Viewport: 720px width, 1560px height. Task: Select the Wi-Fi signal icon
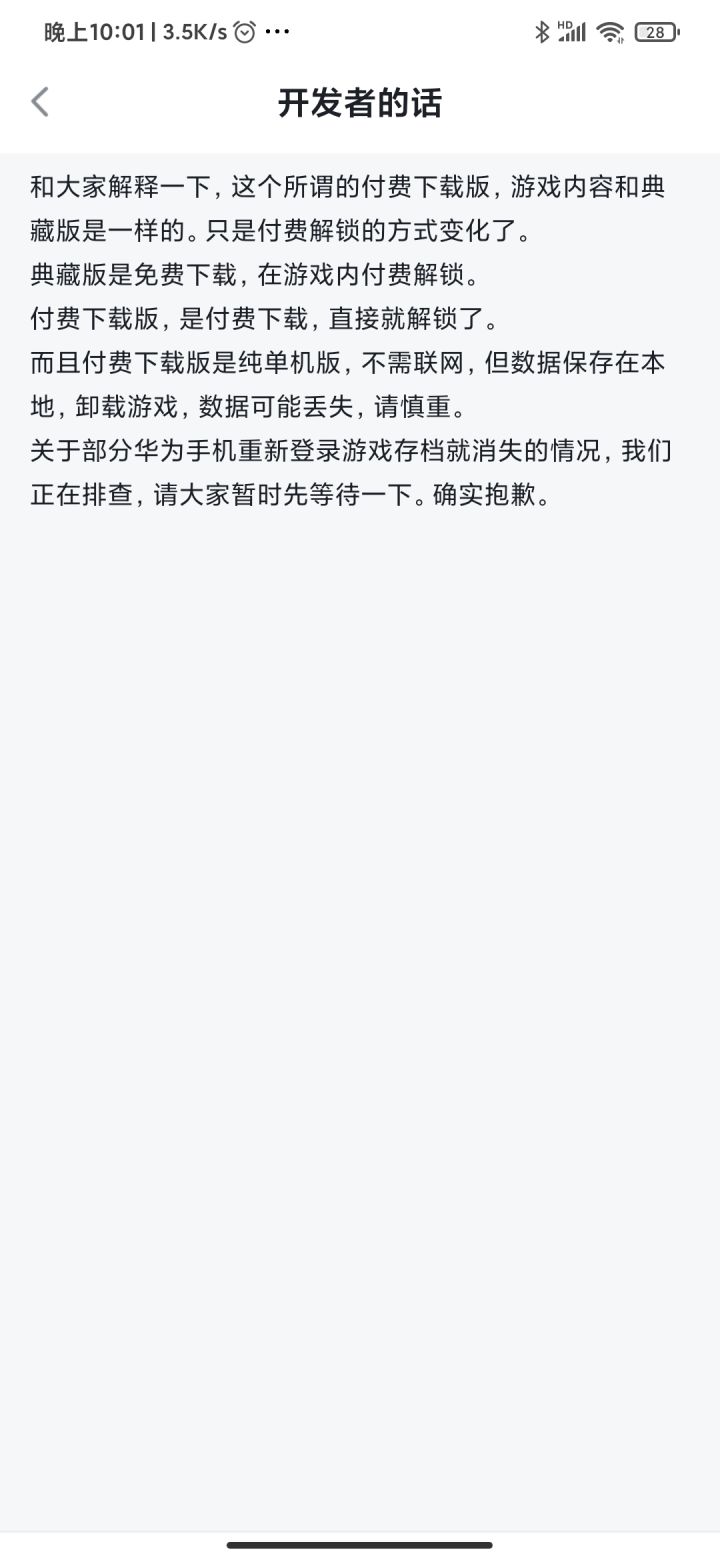pyautogui.click(x=610, y=31)
